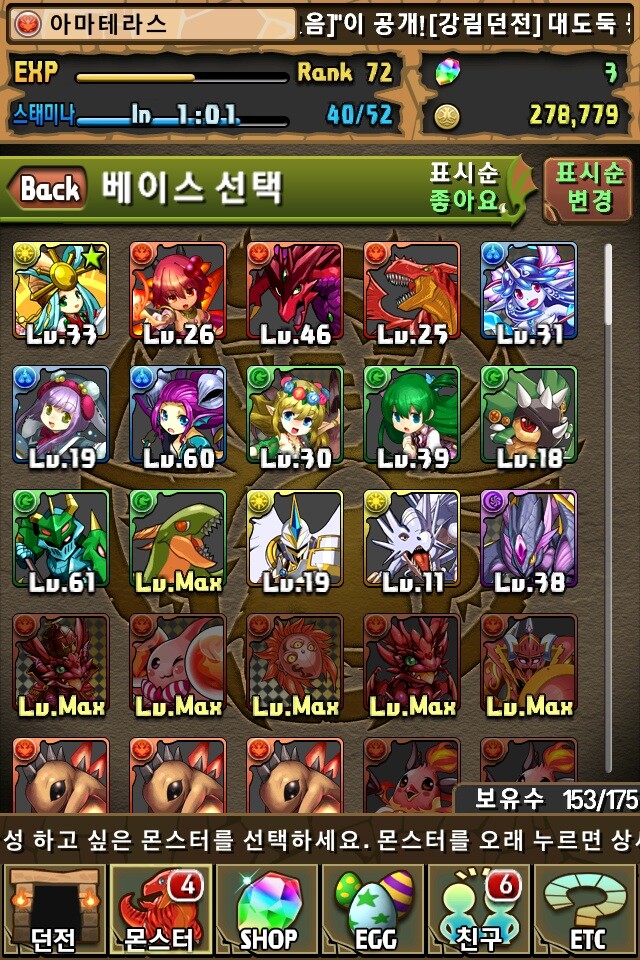Select the Lv.18 green spiked monster
This screenshot has height=960, width=640.
529,414
